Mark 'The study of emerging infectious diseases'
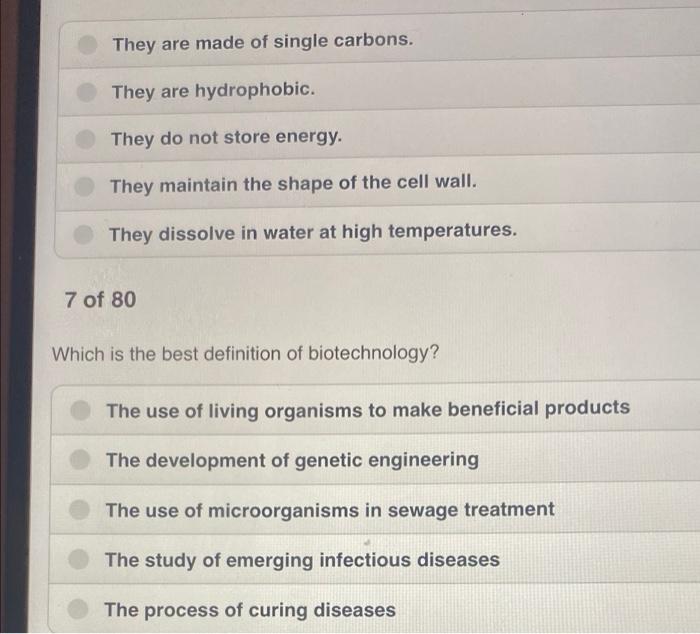Image resolution: width=700 pixels, height=634 pixels. click(80, 561)
